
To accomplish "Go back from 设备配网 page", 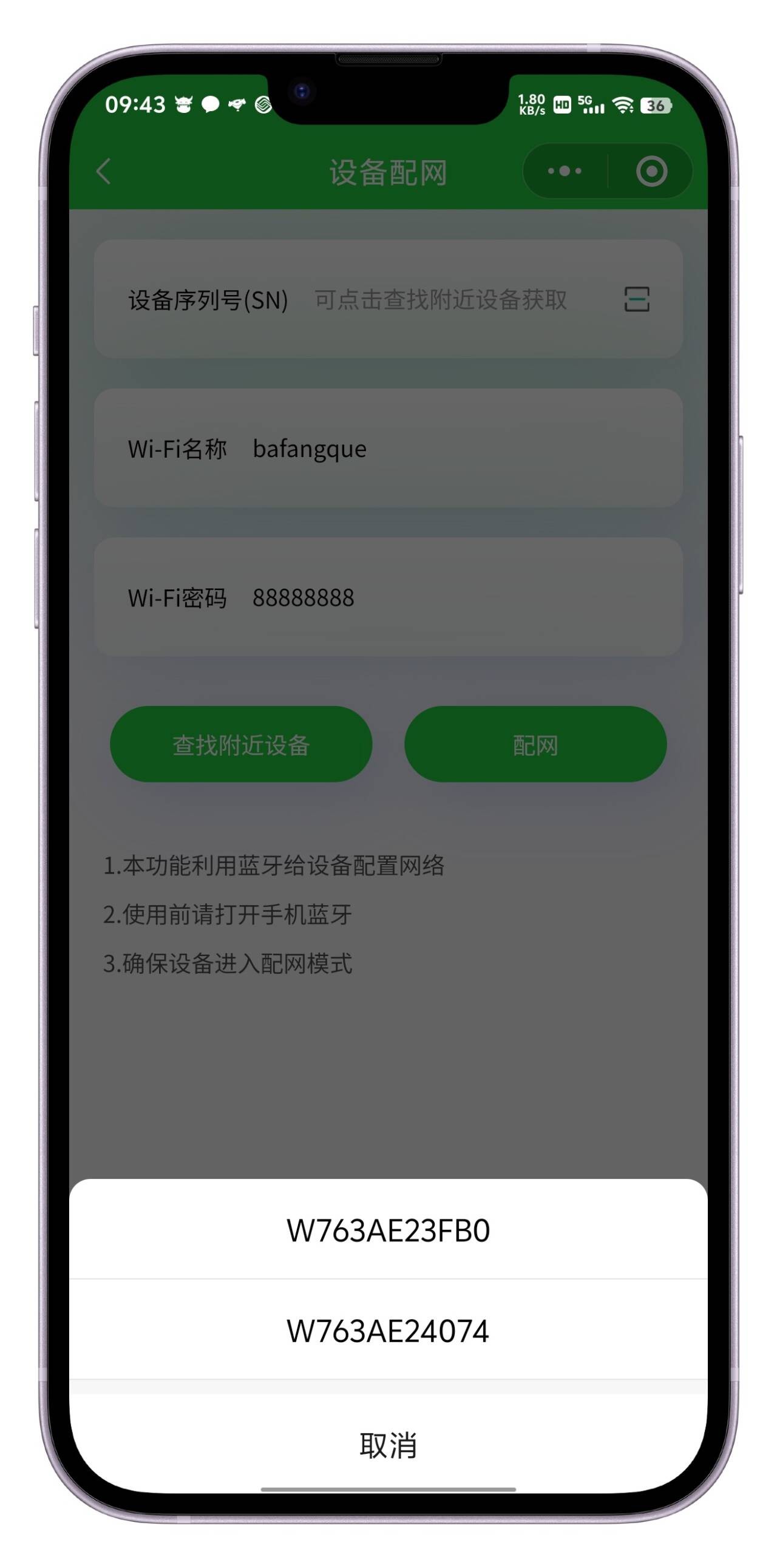I will click(x=104, y=171).
